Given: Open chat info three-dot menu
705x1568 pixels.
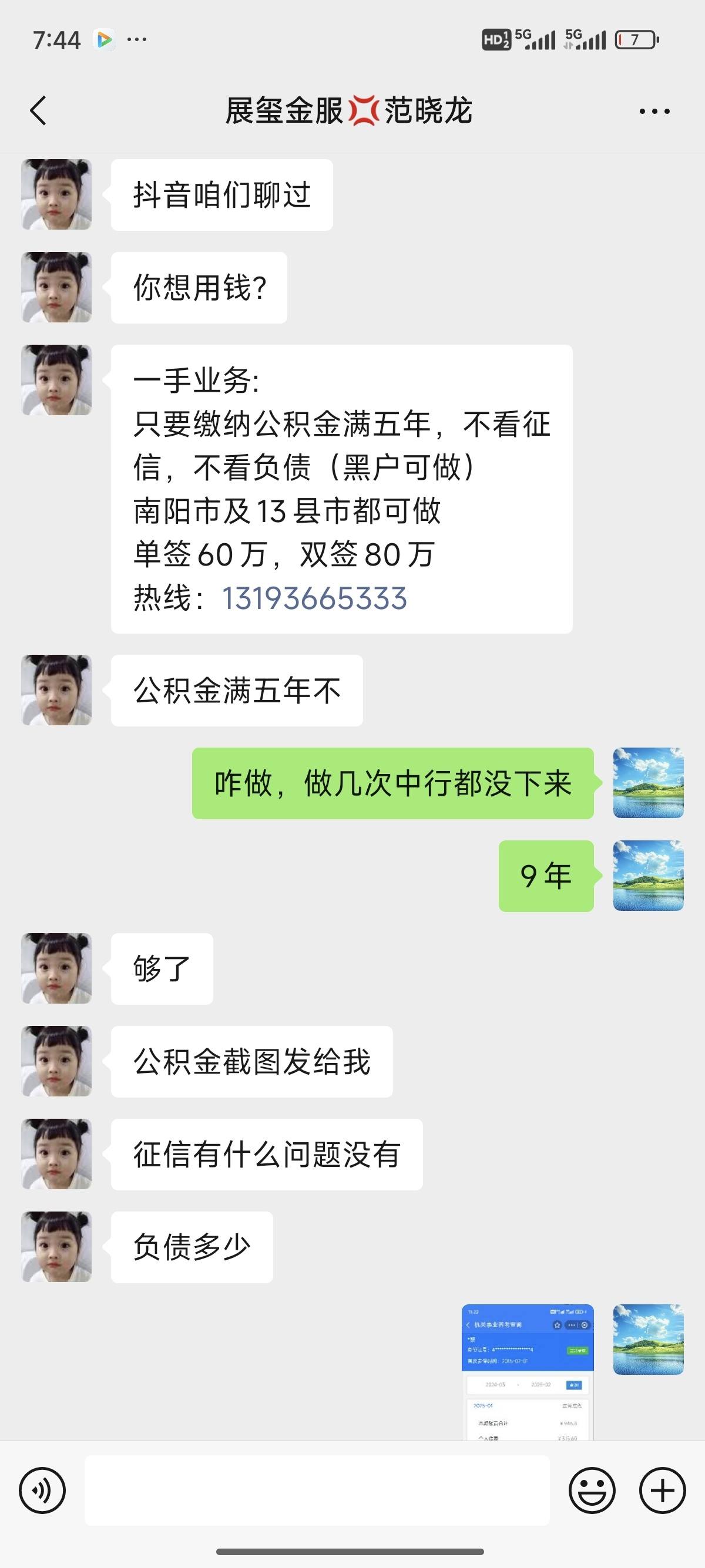Looking at the screenshot, I should click(x=654, y=112).
